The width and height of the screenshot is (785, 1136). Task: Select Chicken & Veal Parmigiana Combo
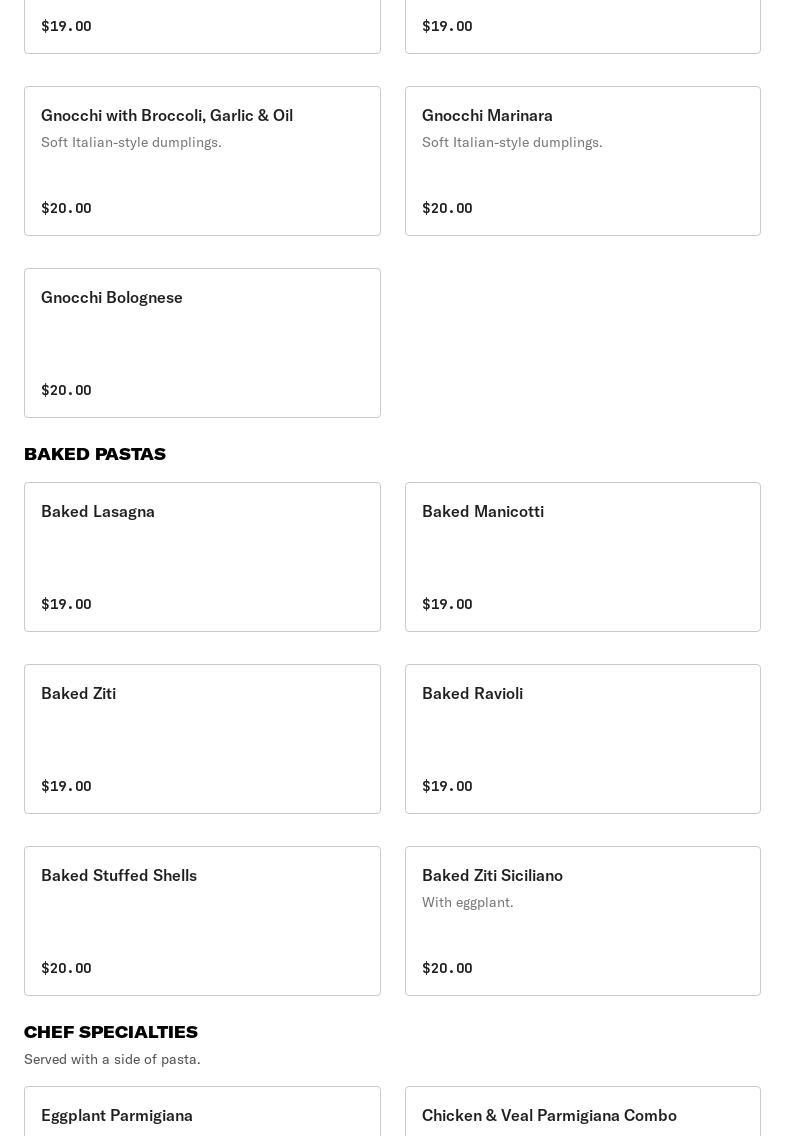pyautogui.click(x=582, y=1113)
